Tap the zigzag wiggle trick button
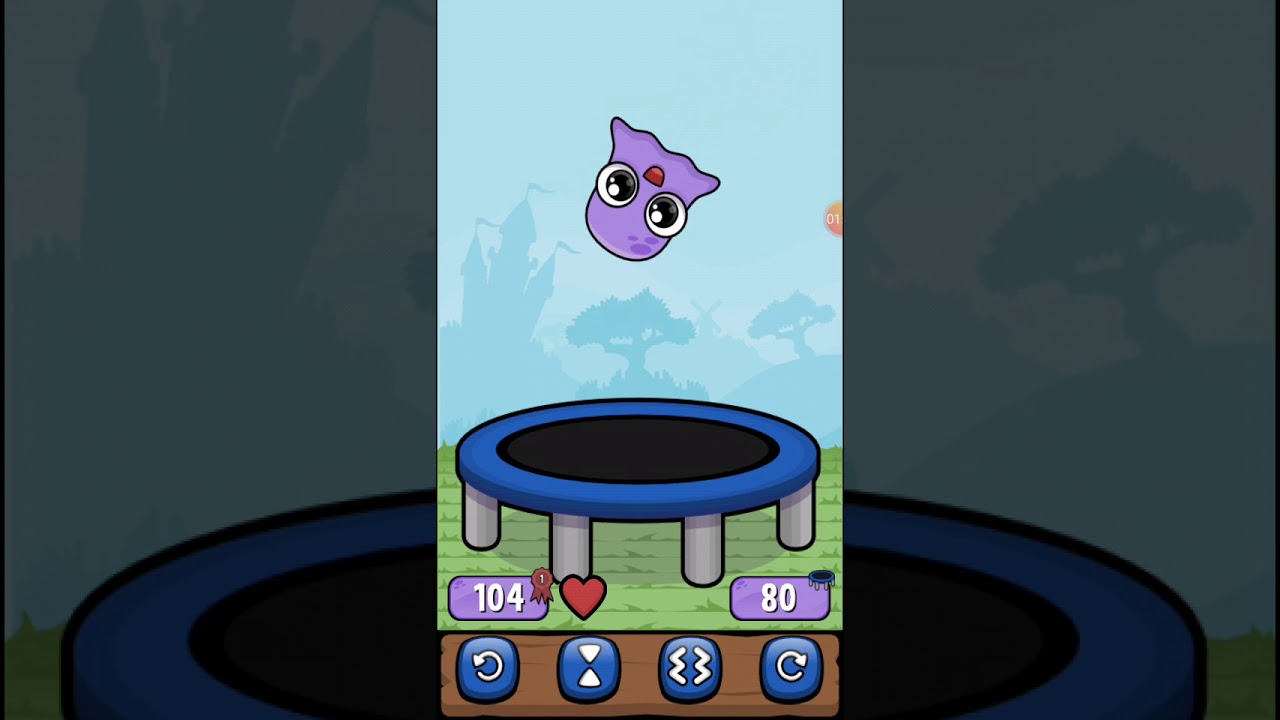 pos(690,668)
